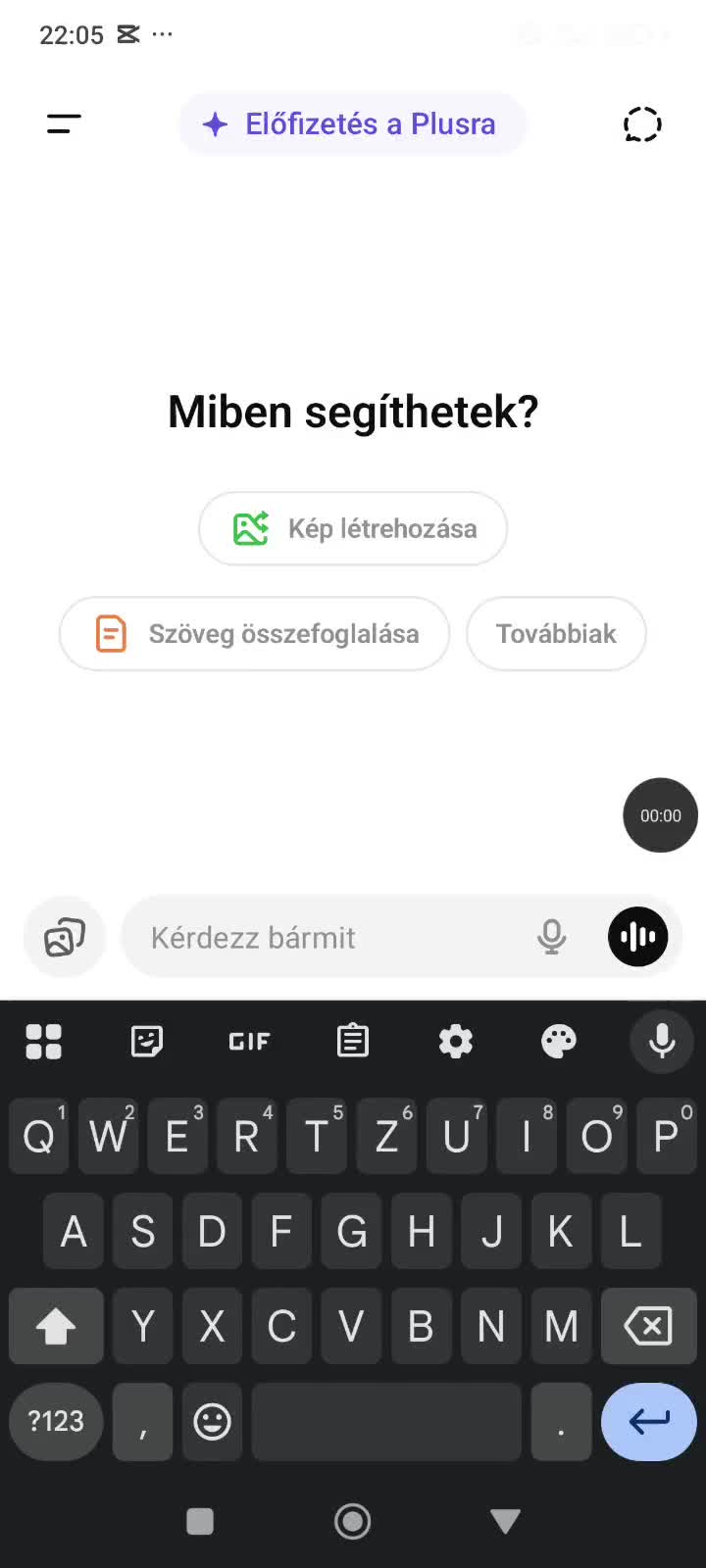
Task: Tap the 00:00 floating recorder bubble
Action: click(660, 815)
